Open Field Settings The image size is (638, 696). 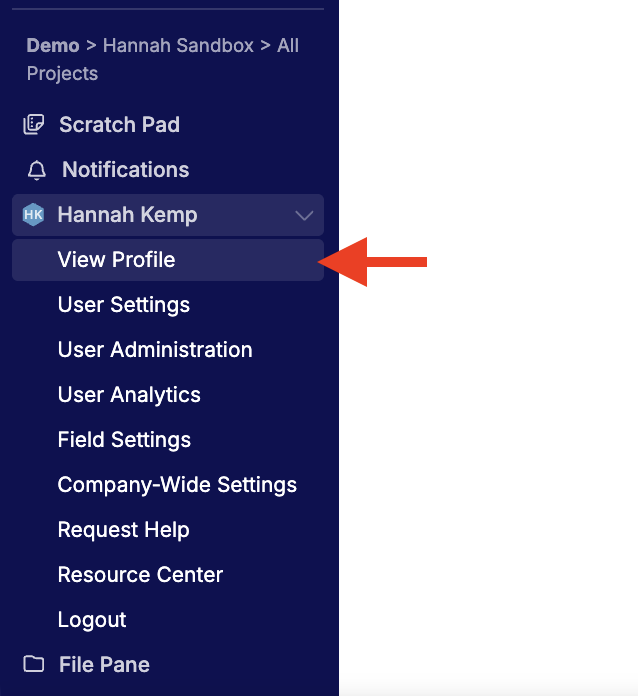point(124,440)
